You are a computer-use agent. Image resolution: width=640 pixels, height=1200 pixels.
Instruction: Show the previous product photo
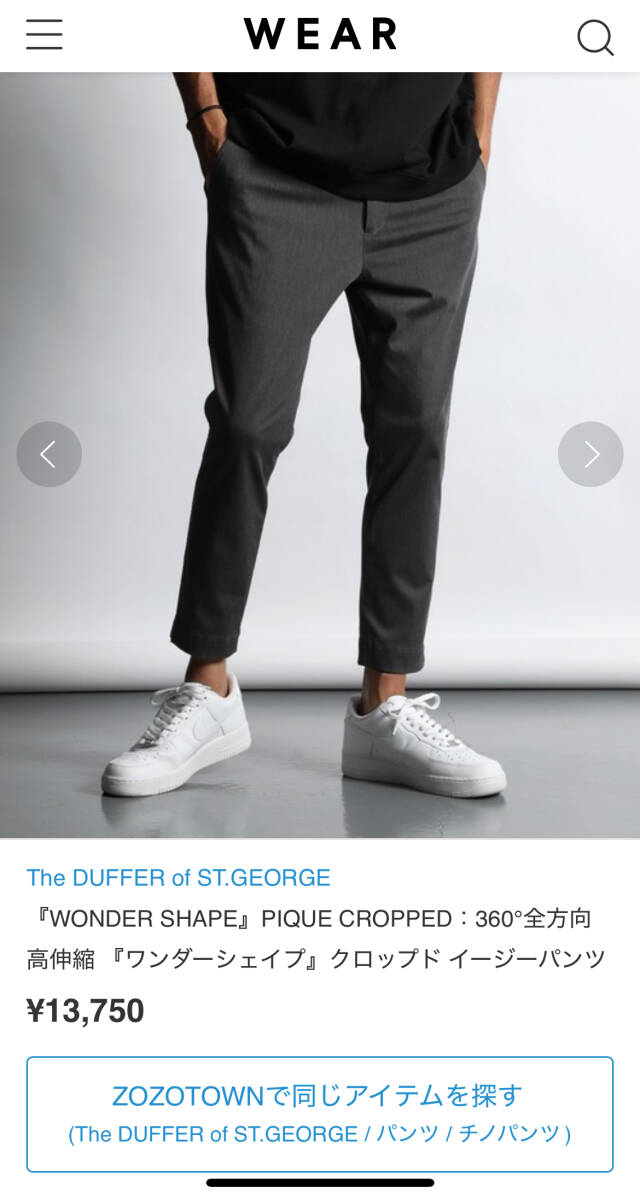tap(48, 455)
